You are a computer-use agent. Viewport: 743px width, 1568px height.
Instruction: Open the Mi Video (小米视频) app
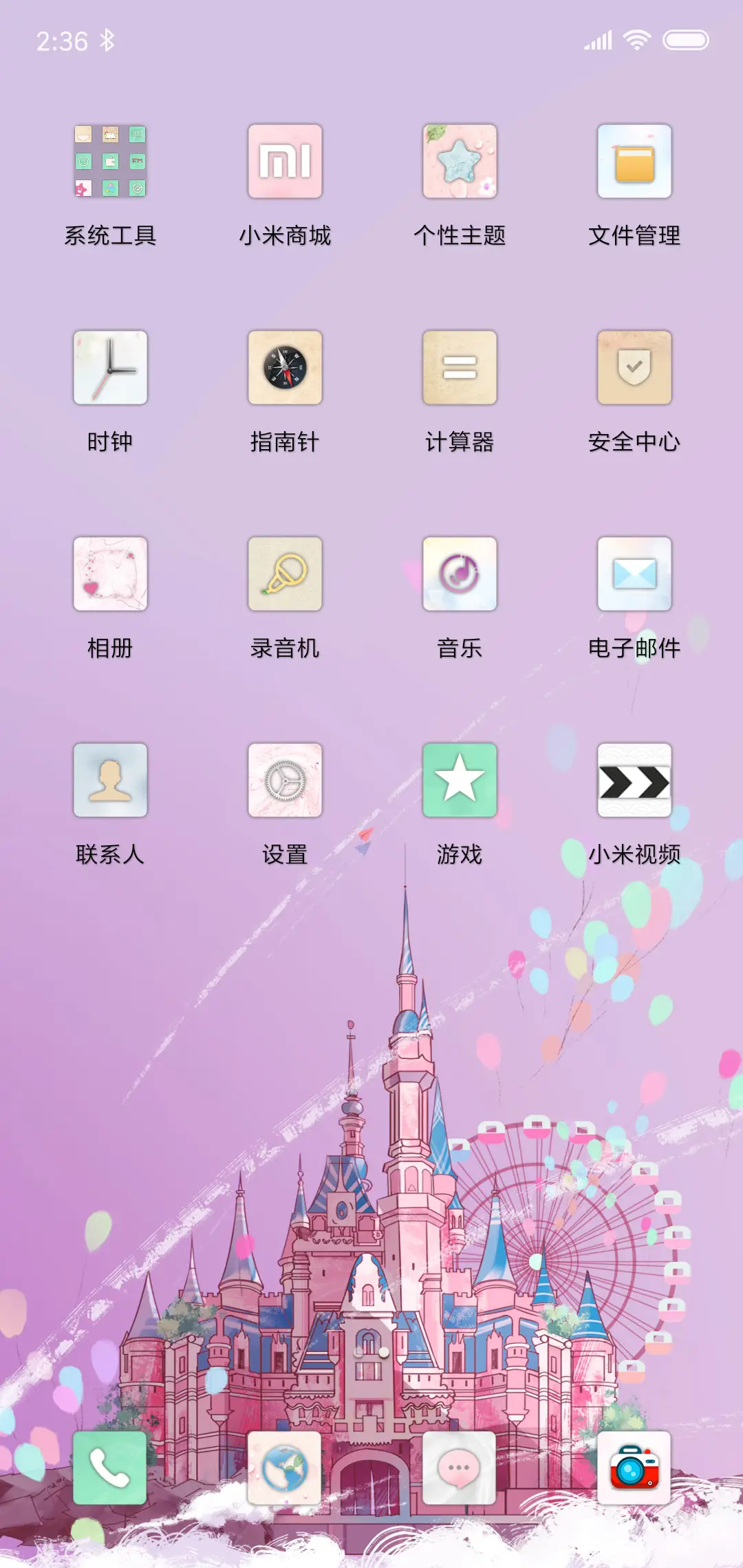click(x=634, y=782)
